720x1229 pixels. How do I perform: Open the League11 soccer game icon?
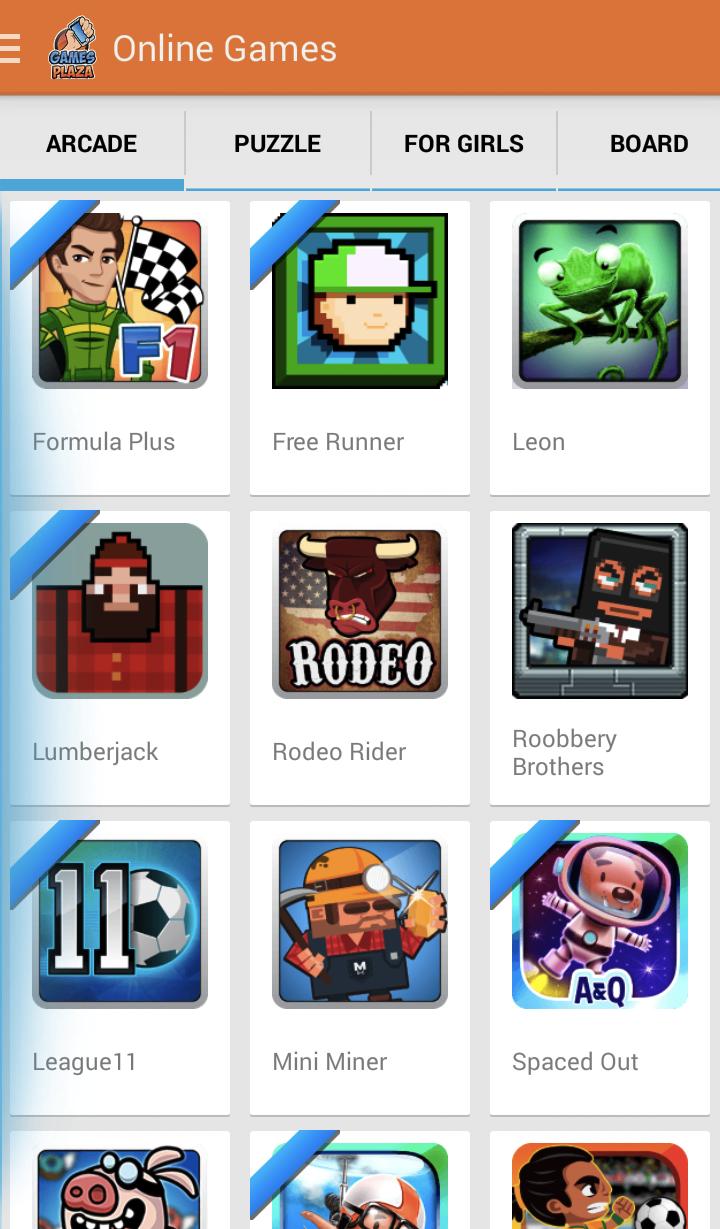tap(119, 920)
